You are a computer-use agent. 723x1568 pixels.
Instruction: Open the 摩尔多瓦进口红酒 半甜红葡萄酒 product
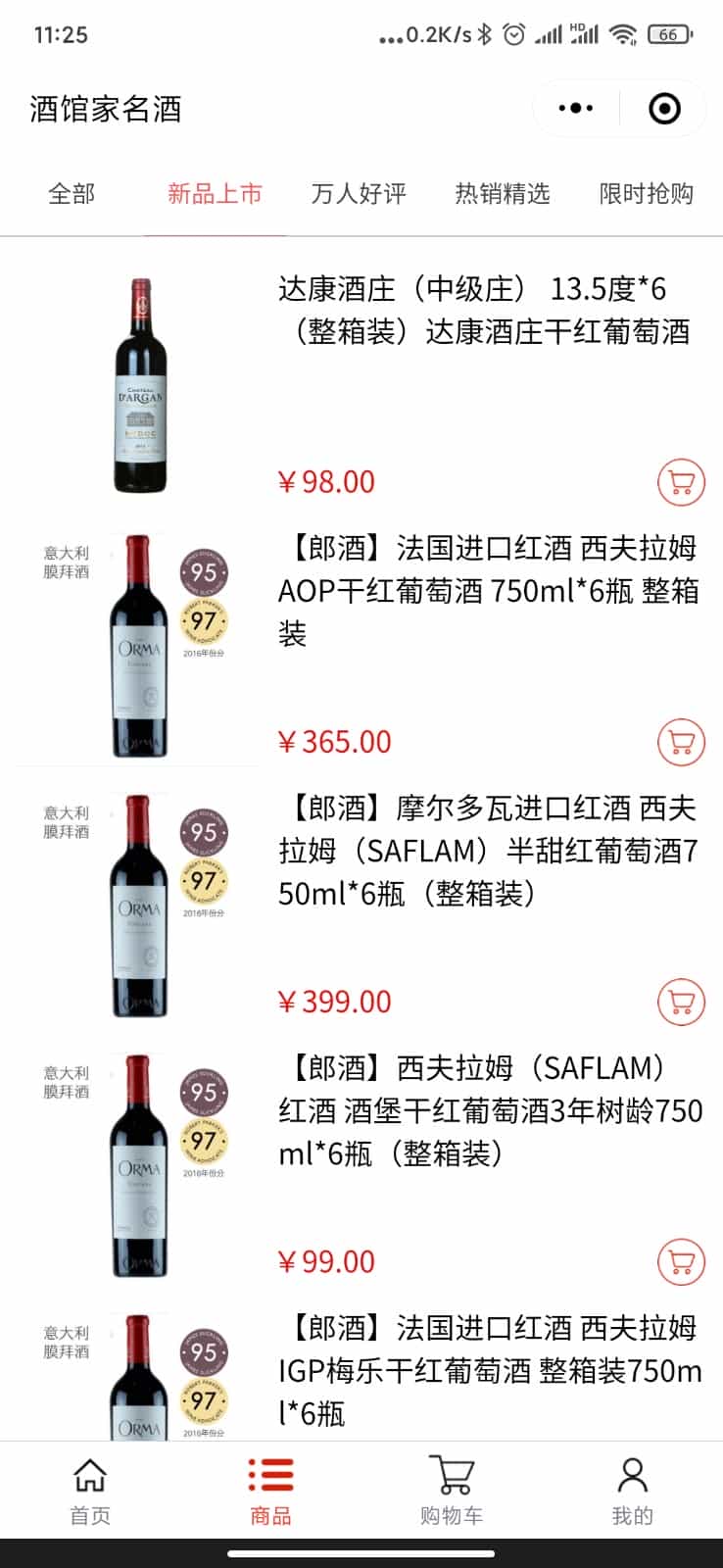(x=488, y=850)
